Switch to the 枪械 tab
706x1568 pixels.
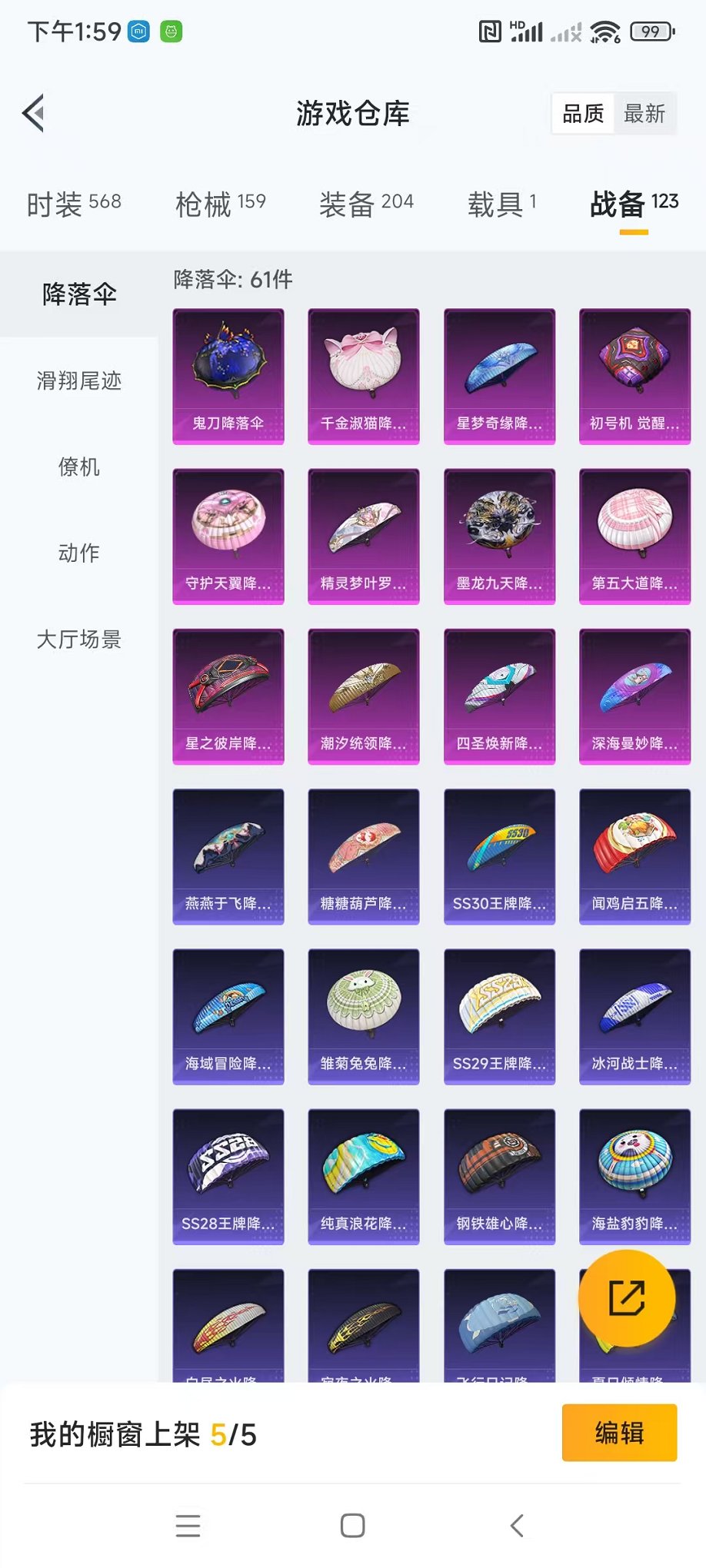pos(221,204)
